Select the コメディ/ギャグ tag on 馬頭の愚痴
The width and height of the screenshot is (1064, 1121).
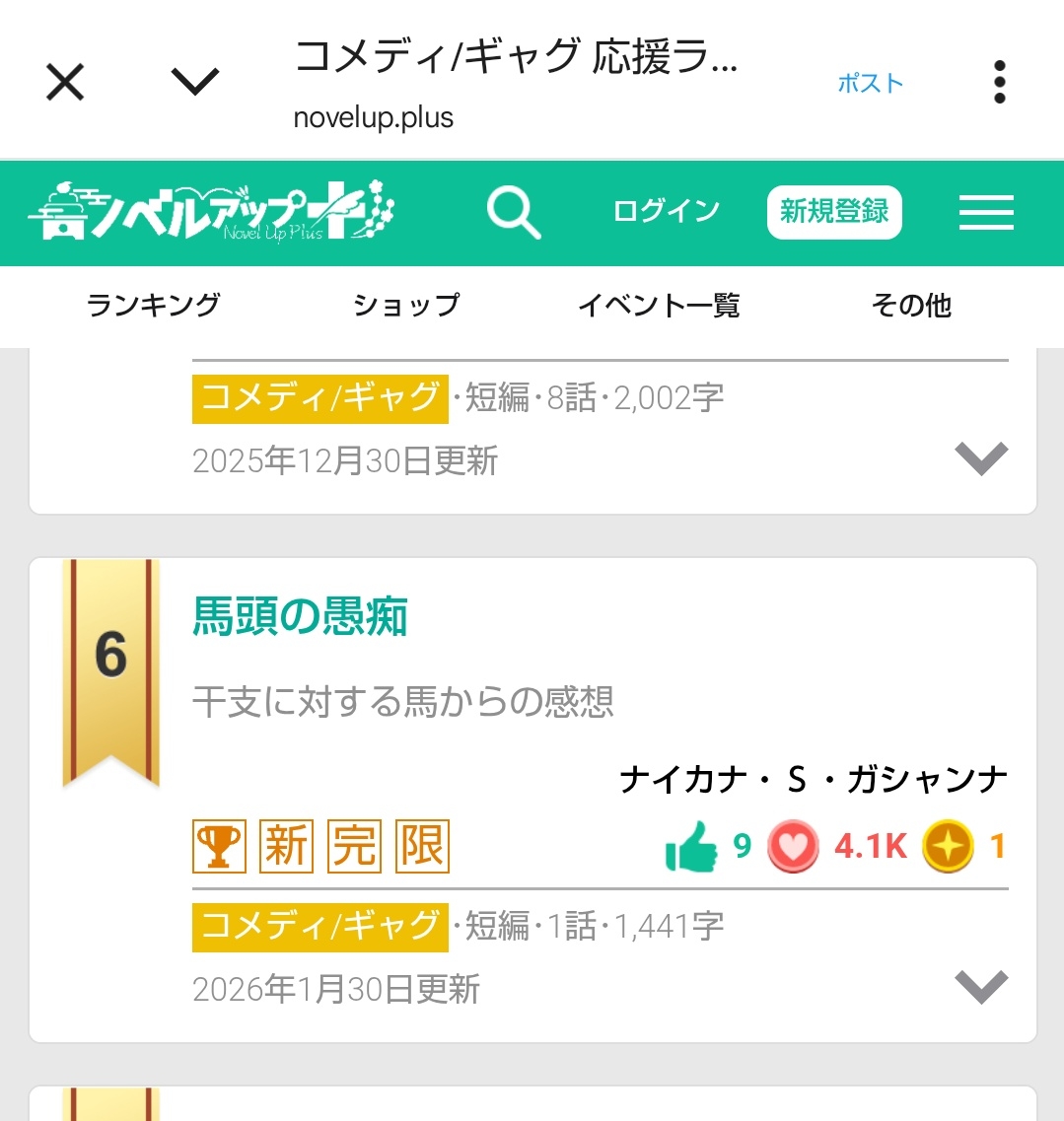click(320, 927)
